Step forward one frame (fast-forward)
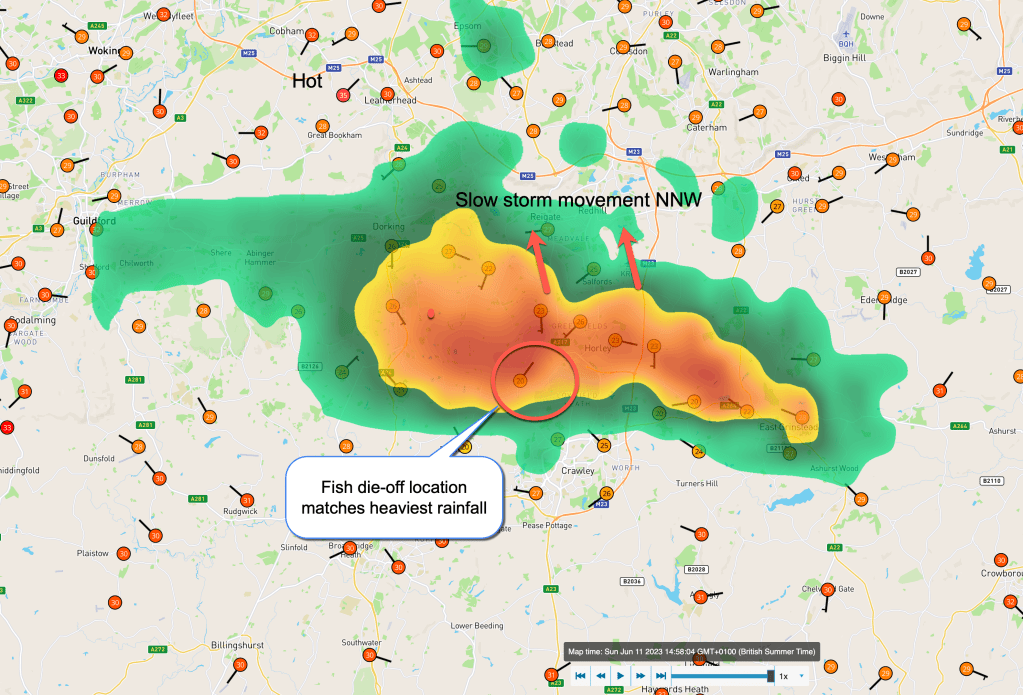1023x695 pixels. click(x=640, y=676)
